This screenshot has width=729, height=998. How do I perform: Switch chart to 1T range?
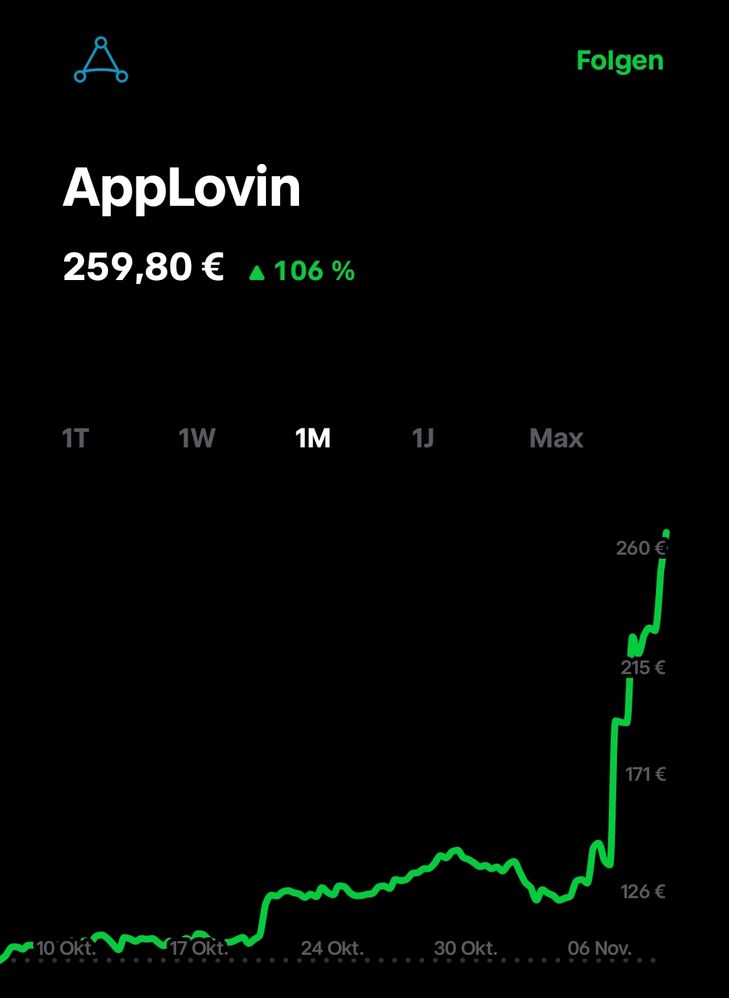tap(75, 438)
